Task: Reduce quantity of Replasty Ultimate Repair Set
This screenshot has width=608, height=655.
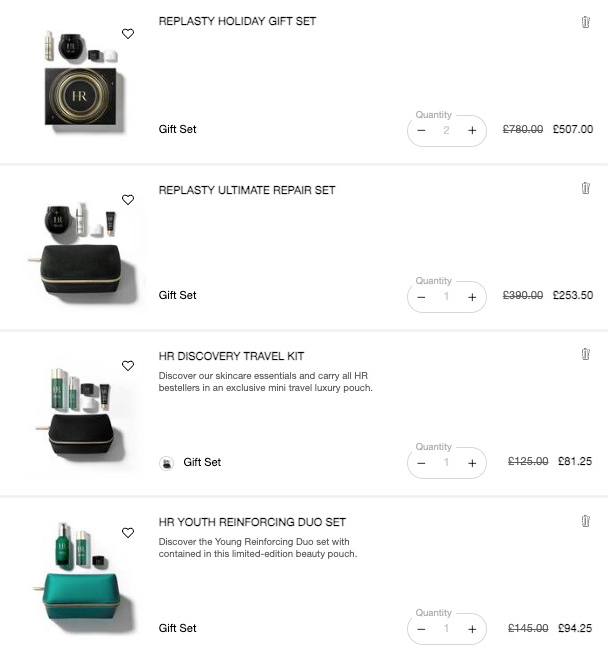Action: pos(421,297)
